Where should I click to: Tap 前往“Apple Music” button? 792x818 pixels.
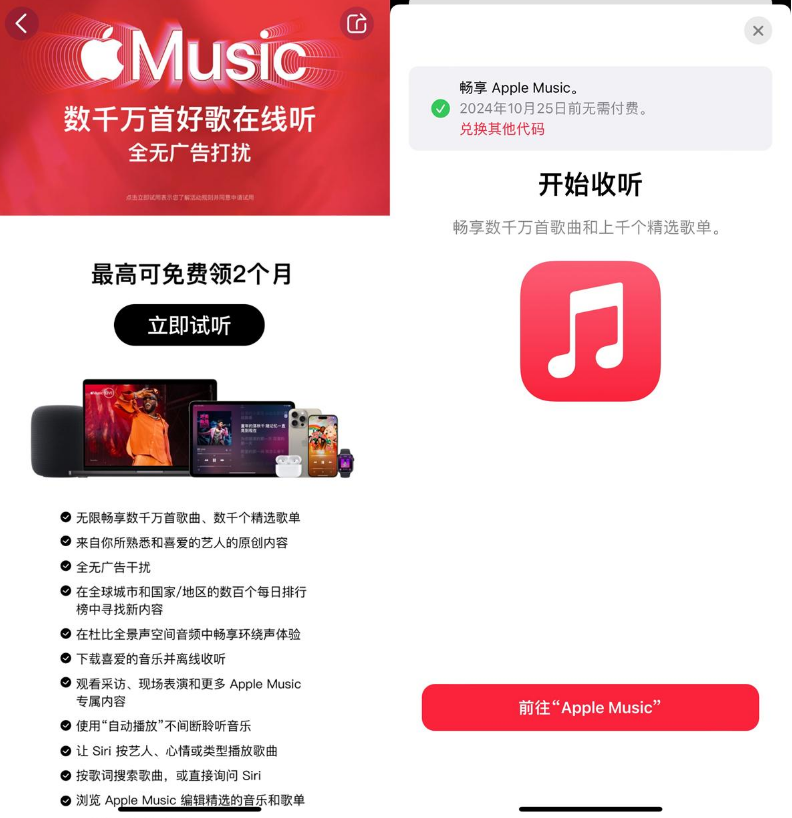point(590,707)
